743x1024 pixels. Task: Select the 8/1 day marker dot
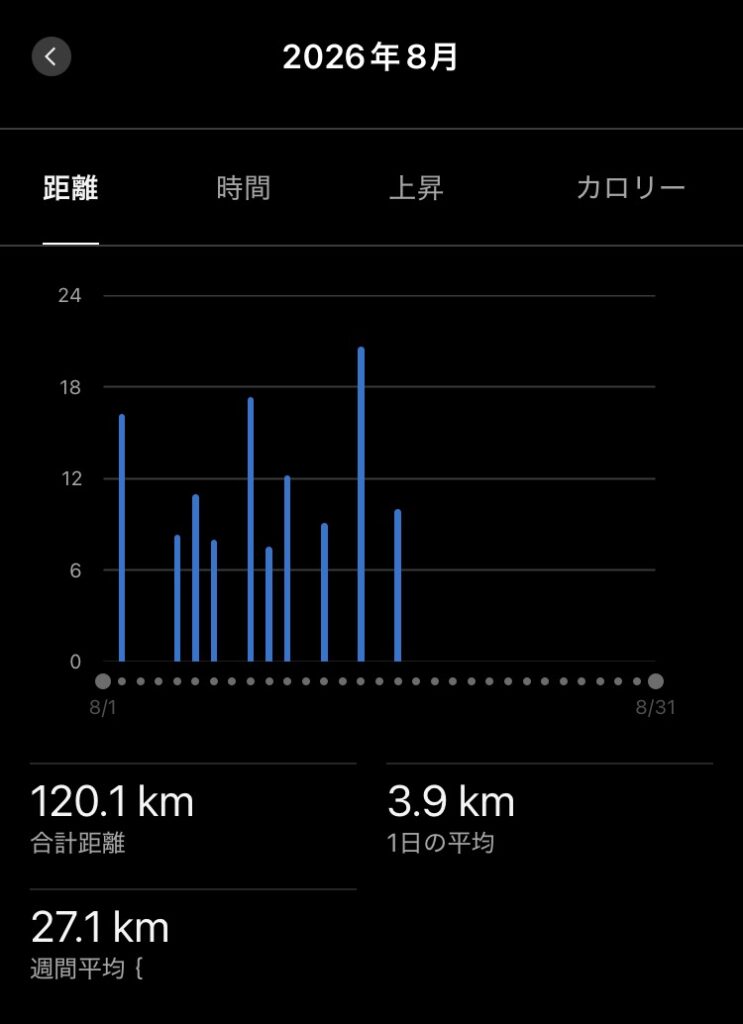point(103,682)
